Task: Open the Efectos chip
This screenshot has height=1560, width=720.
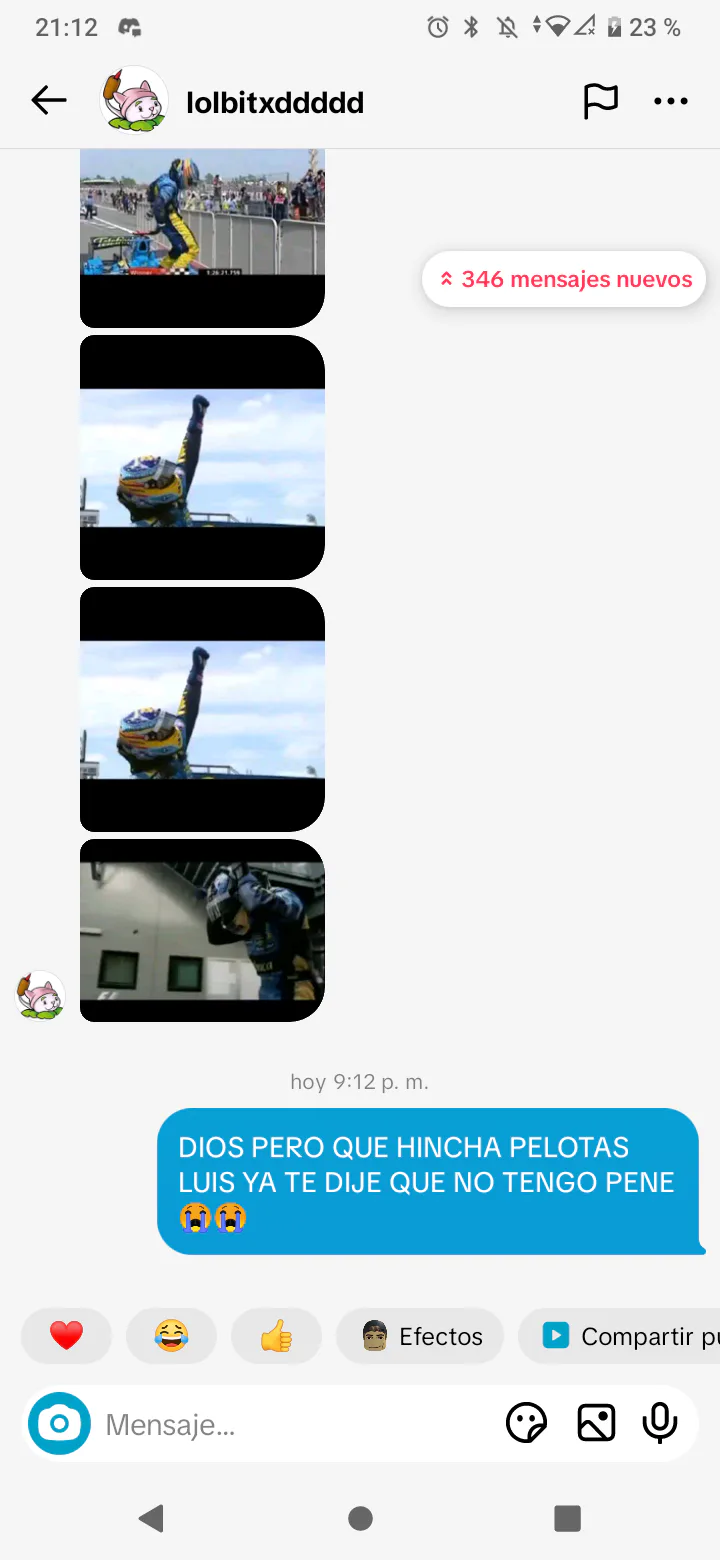Action: point(420,1336)
